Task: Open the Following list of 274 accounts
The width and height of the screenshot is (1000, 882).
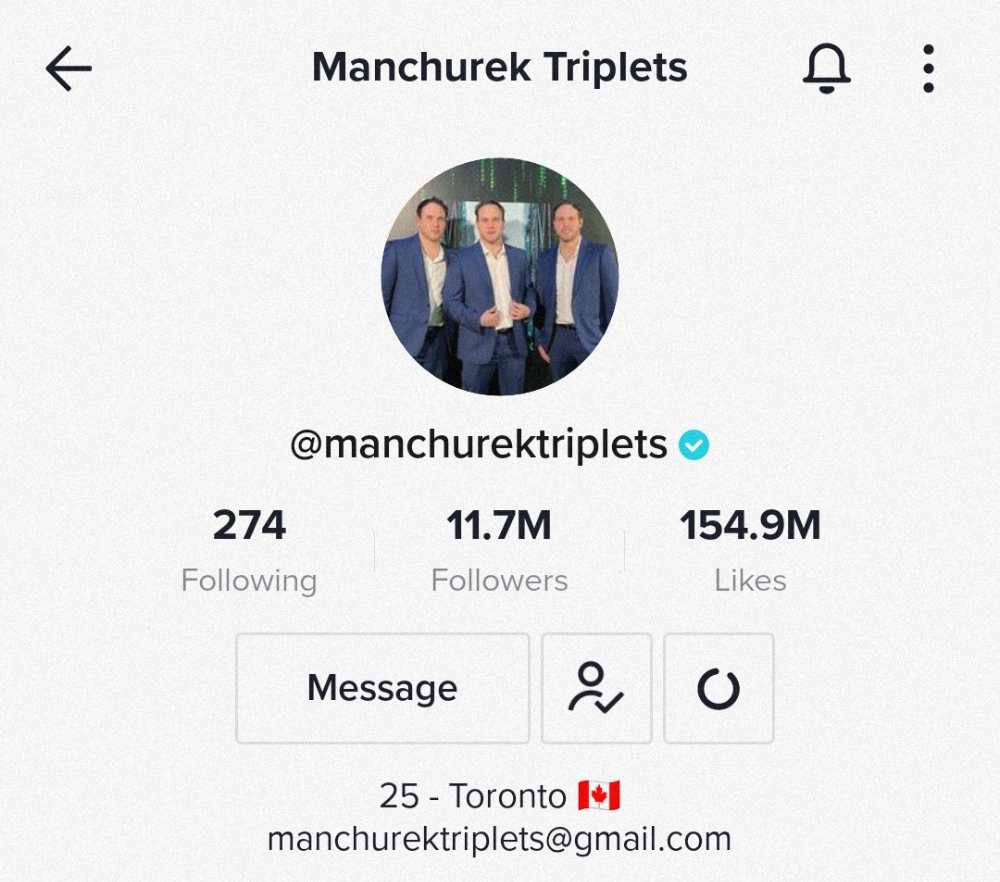Action: point(249,550)
